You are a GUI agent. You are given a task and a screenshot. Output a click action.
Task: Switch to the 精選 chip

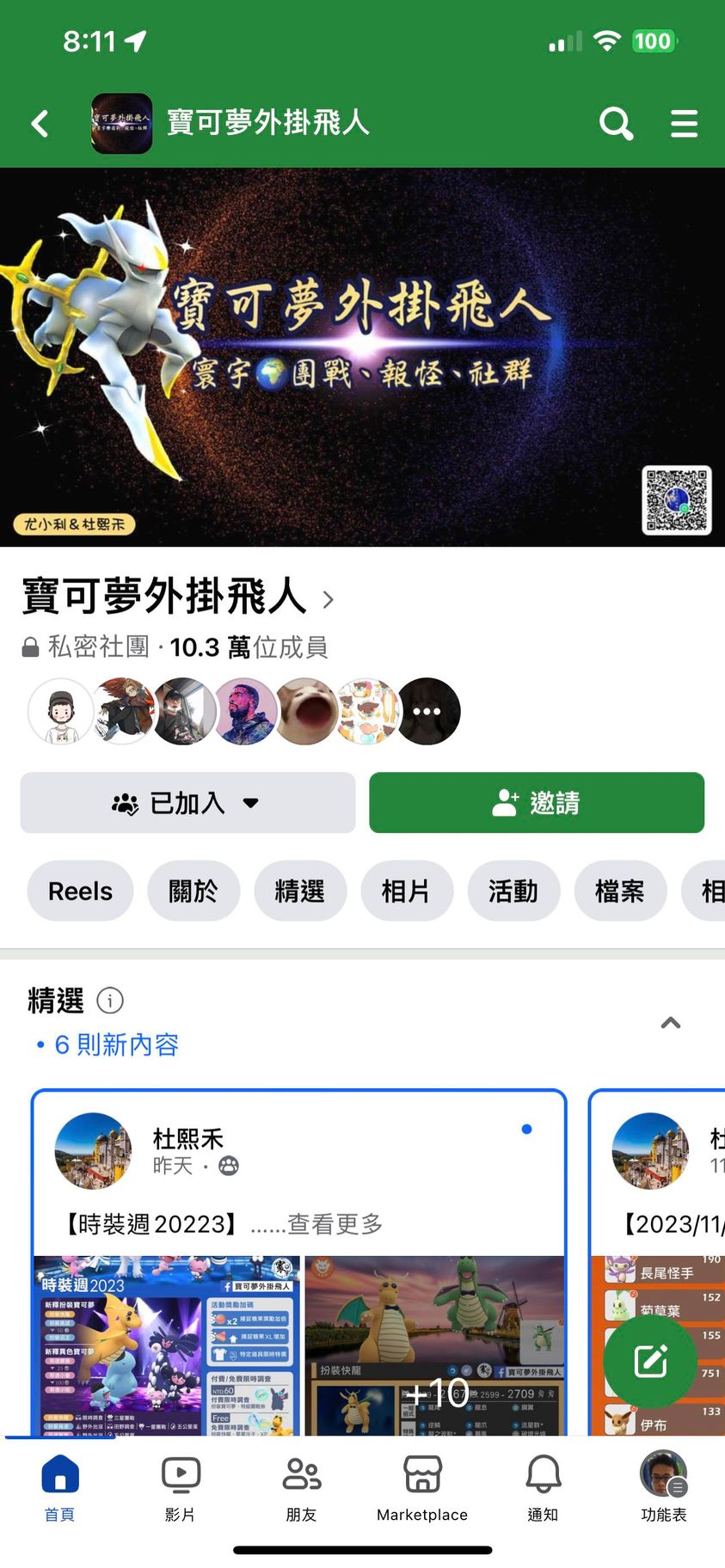[299, 891]
